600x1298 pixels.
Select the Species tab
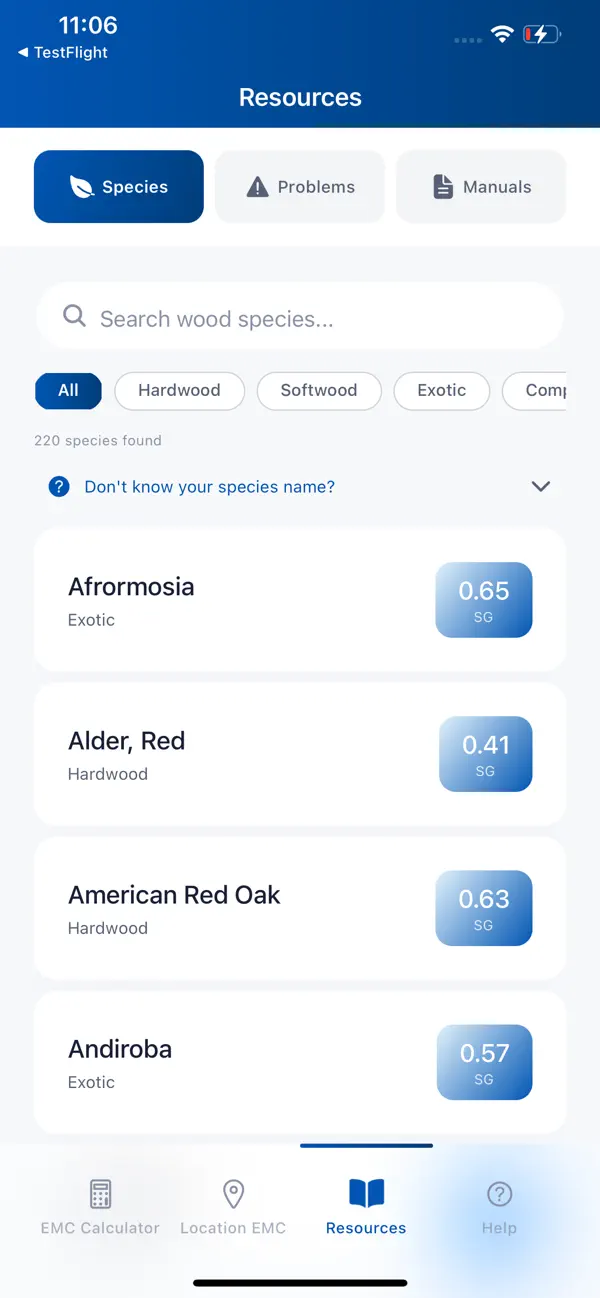(x=119, y=187)
